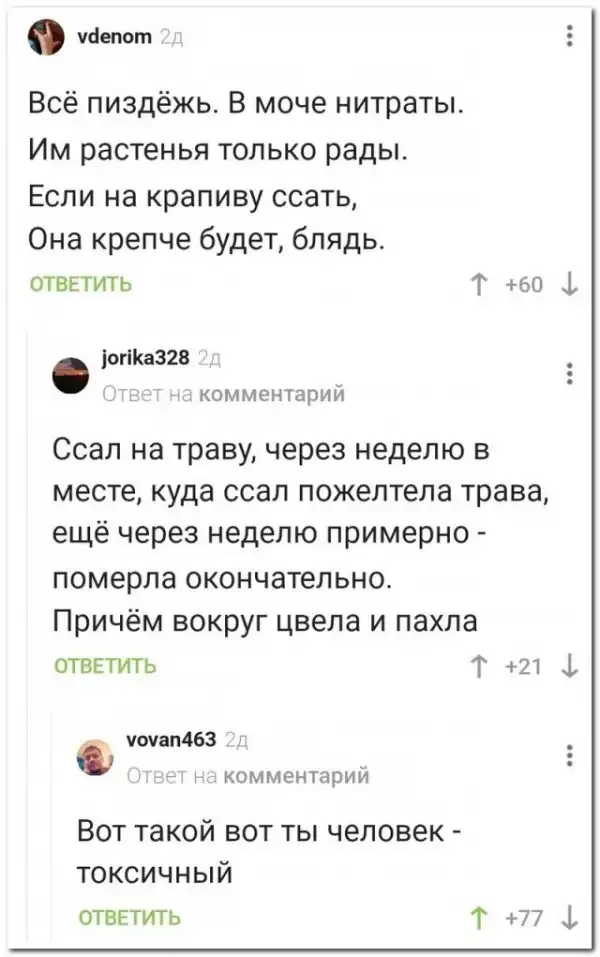This screenshot has width=600, height=957.
Task: Open overflow menu on jorika328's comment
Action: (570, 373)
